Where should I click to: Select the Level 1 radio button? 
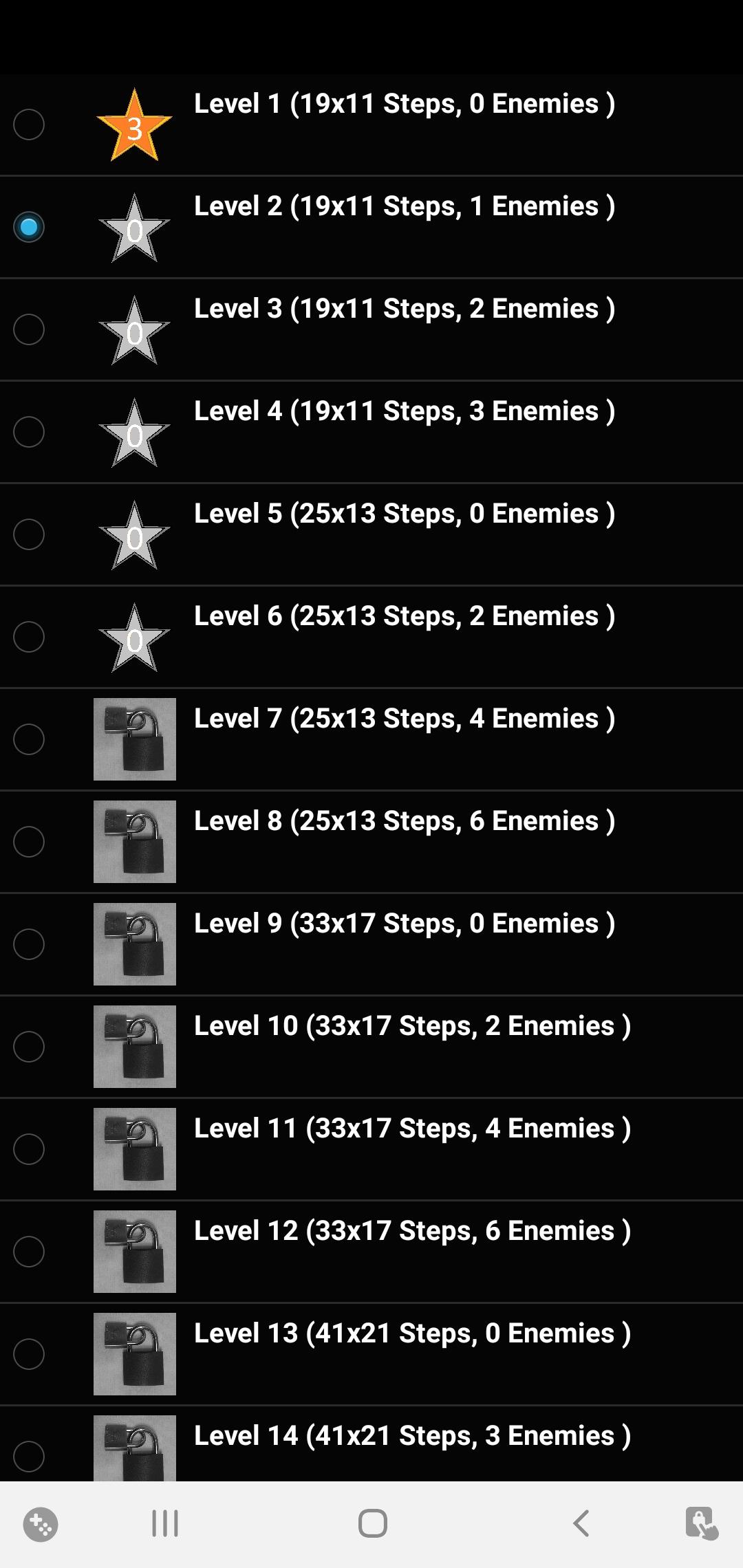click(x=29, y=124)
